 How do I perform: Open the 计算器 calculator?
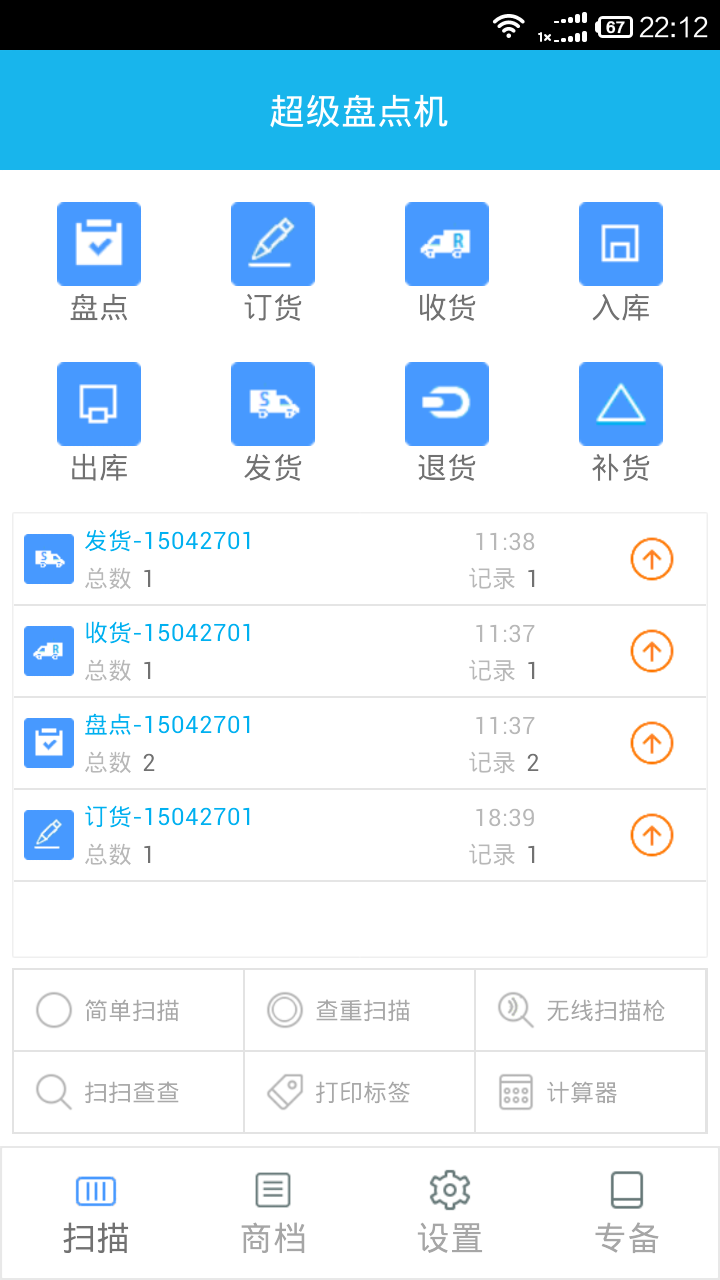[591, 1092]
